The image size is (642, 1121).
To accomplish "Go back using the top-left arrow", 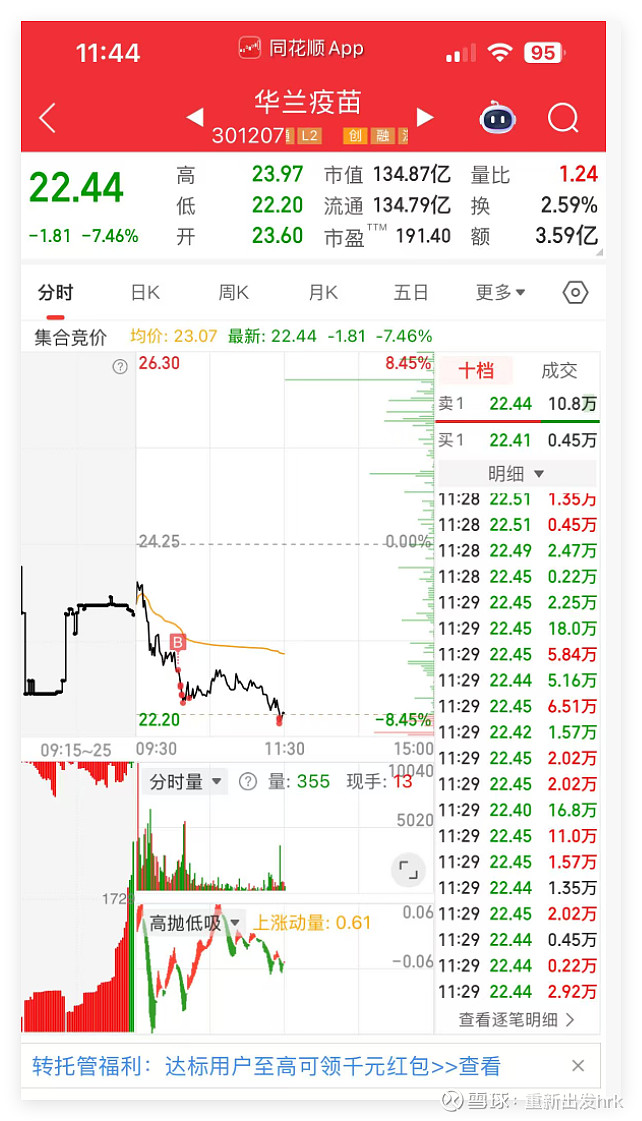I will [47, 118].
